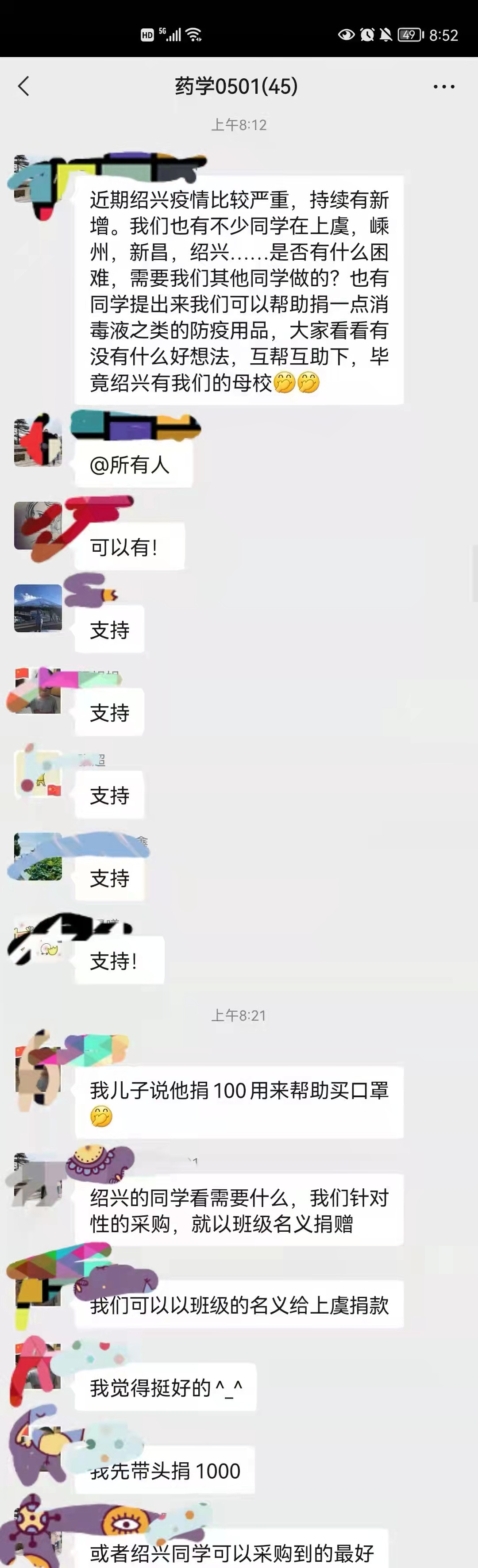
Task: Open the group chat overflow menu
Action: (x=443, y=86)
